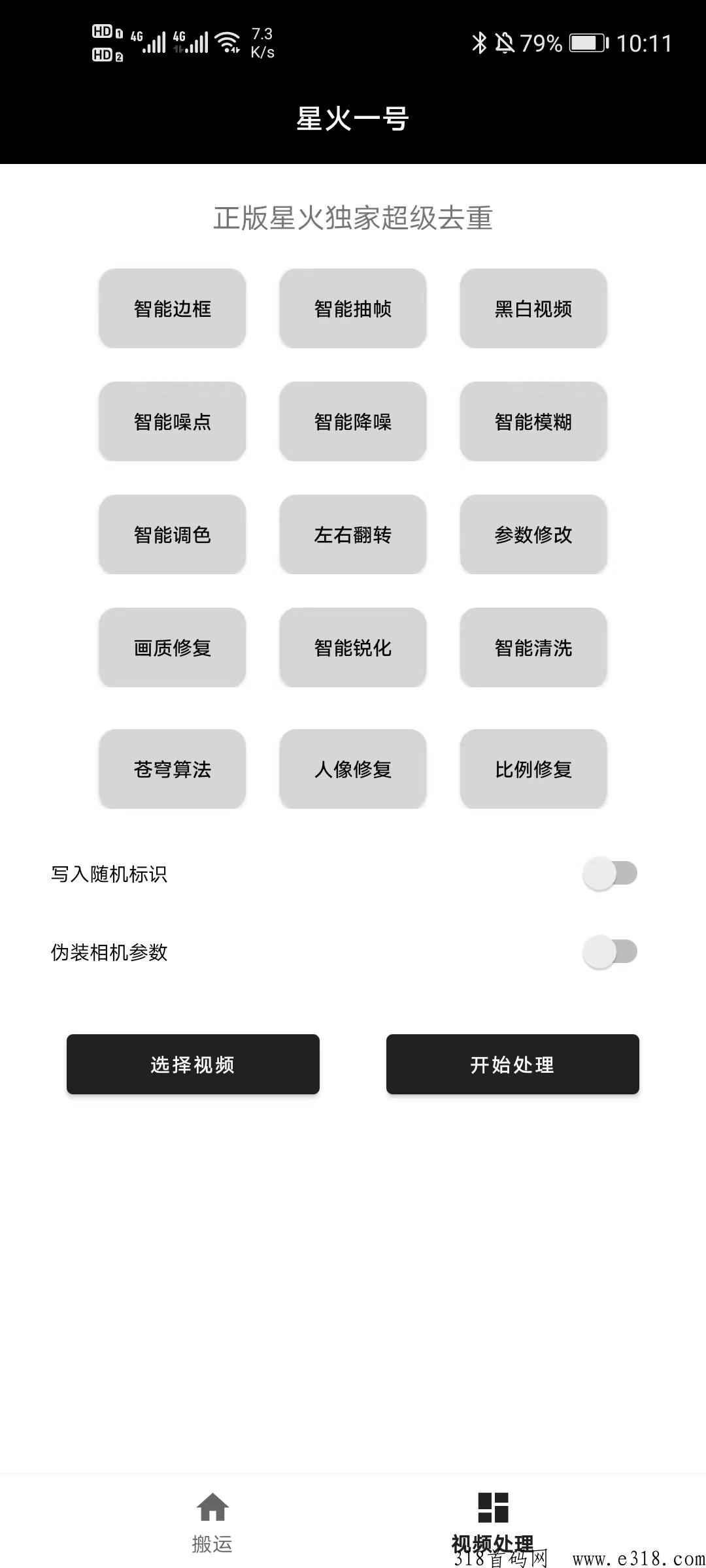Viewport: 706px width, 1568px height.
Task: Switch to the 搬运 tab
Action: (x=212, y=1524)
